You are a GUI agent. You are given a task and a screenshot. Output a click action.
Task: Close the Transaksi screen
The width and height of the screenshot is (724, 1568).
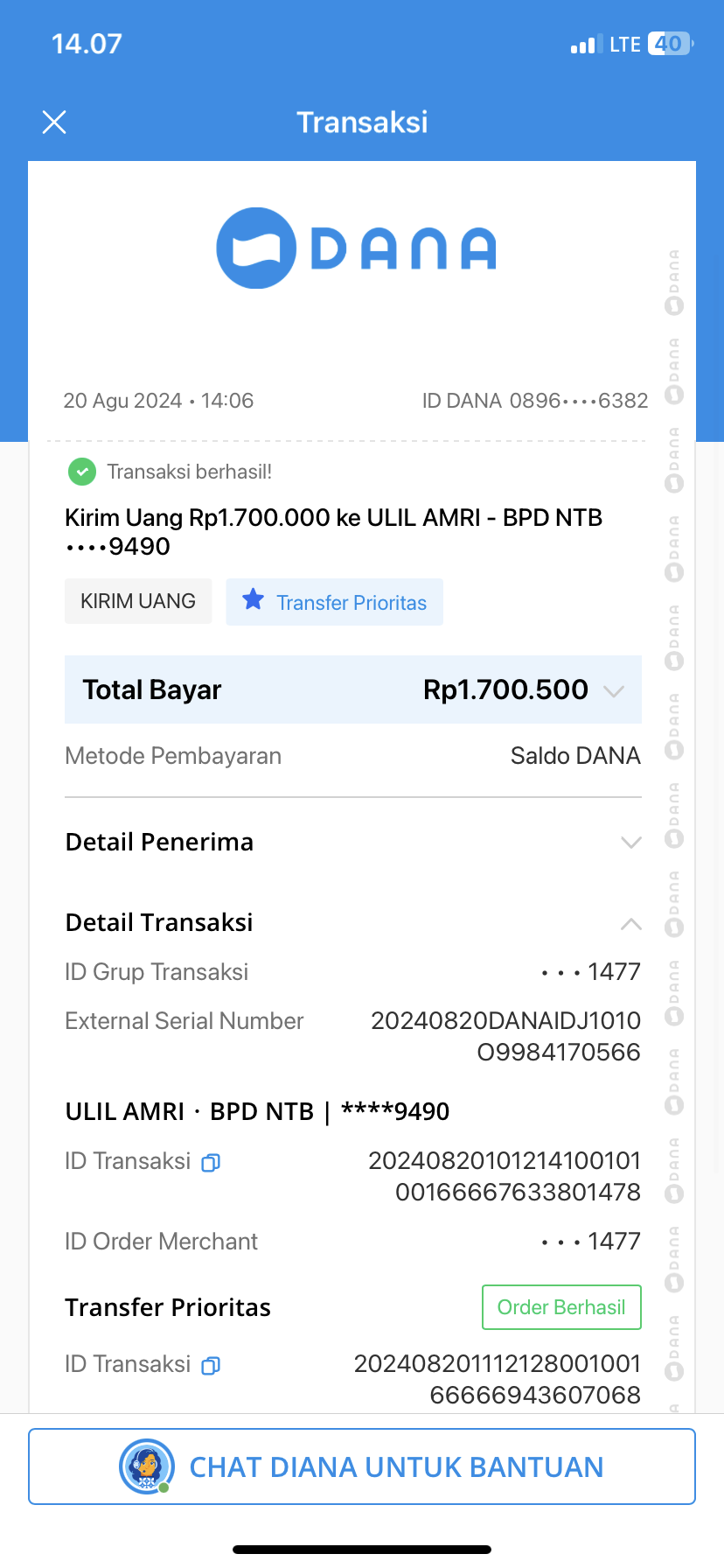(x=54, y=122)
